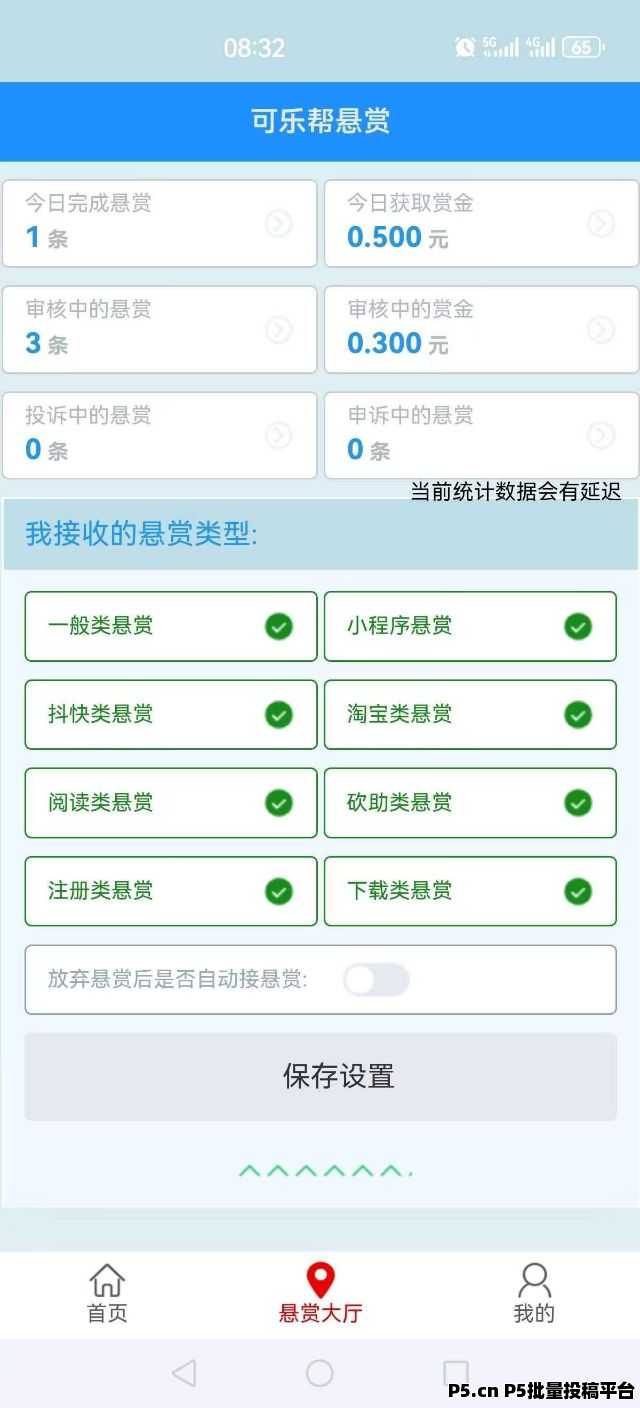Open the 投诉中的悬赏 card
This screenshot has width=640, height=1408.
click(160, 435)
